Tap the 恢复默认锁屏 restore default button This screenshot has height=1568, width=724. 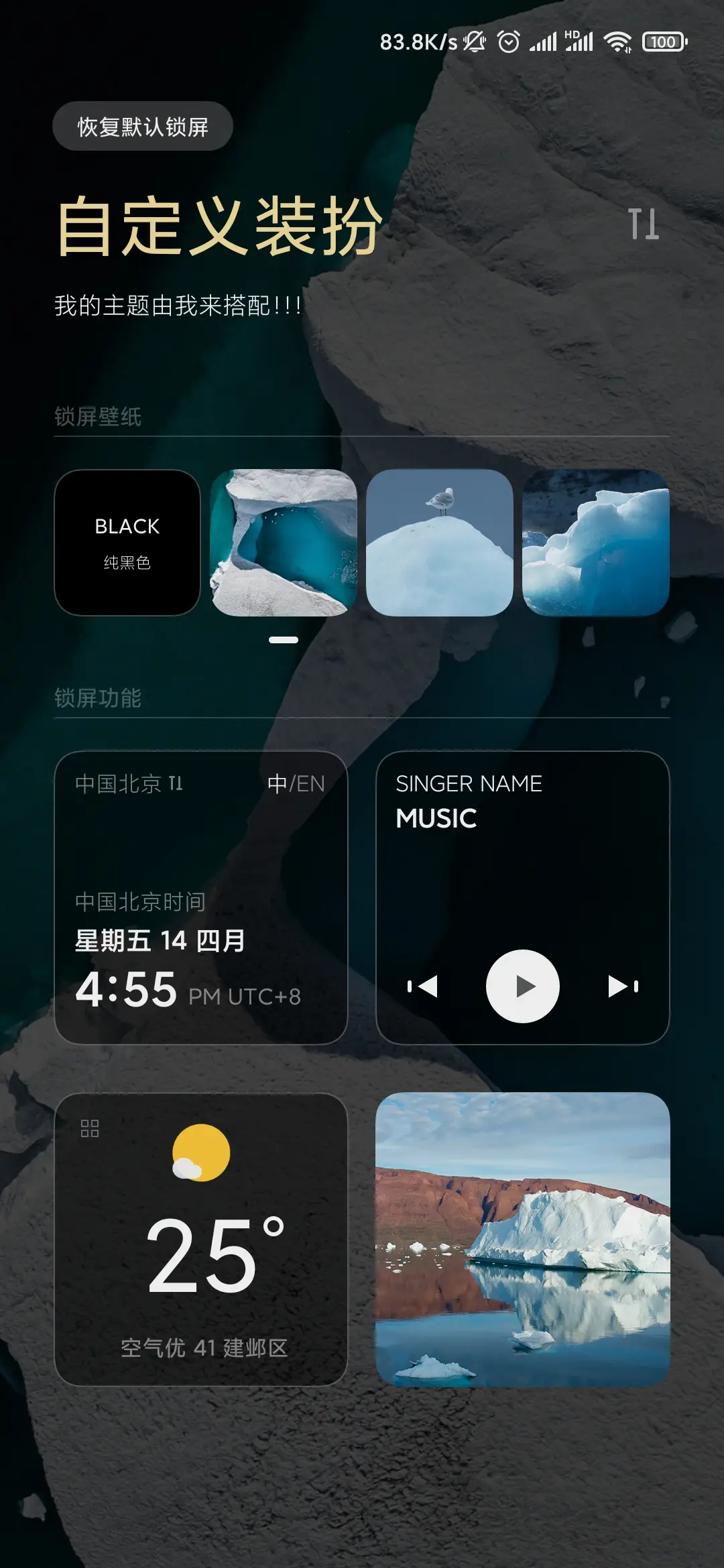[x=141, y=125]
